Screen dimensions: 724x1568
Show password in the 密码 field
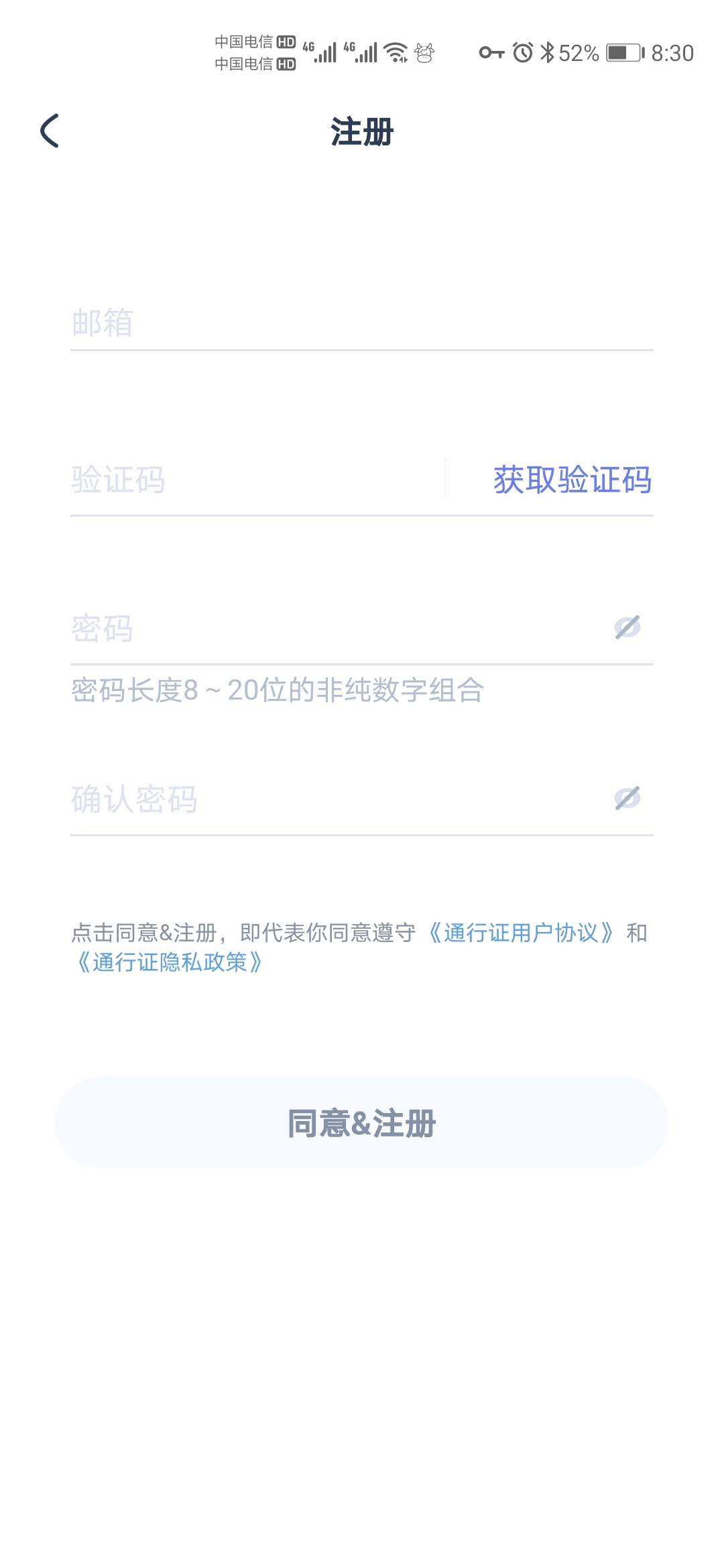(627, 627)
